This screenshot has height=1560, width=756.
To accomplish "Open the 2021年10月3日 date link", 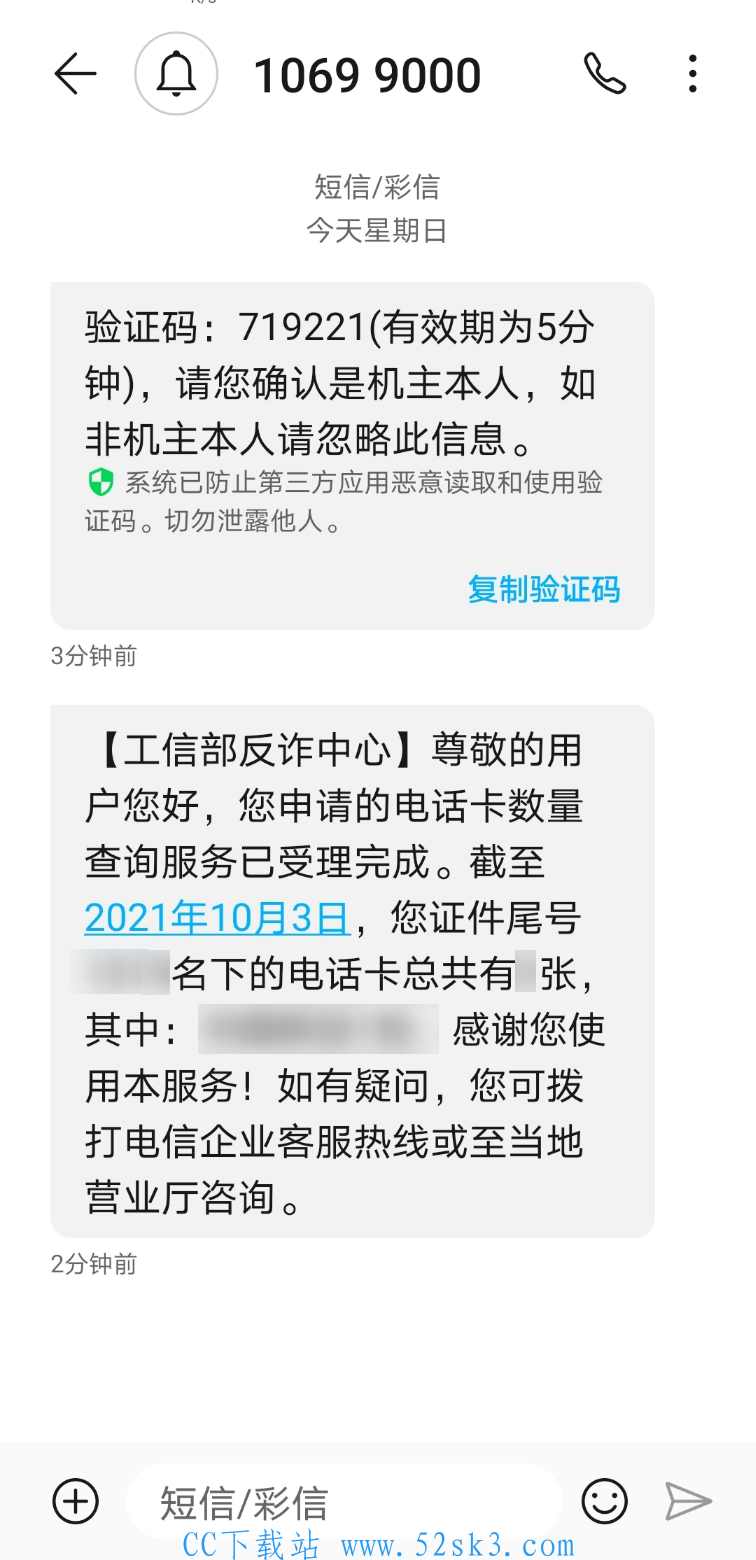I will (217, 918).
